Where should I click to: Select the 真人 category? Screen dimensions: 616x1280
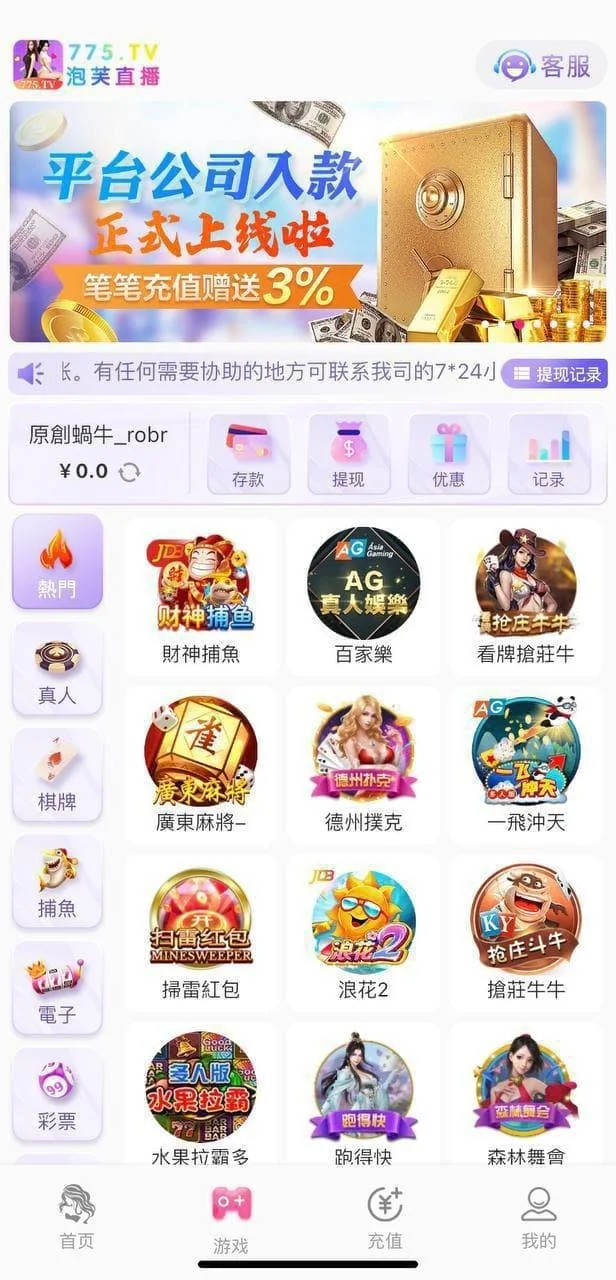click(57, 669)
